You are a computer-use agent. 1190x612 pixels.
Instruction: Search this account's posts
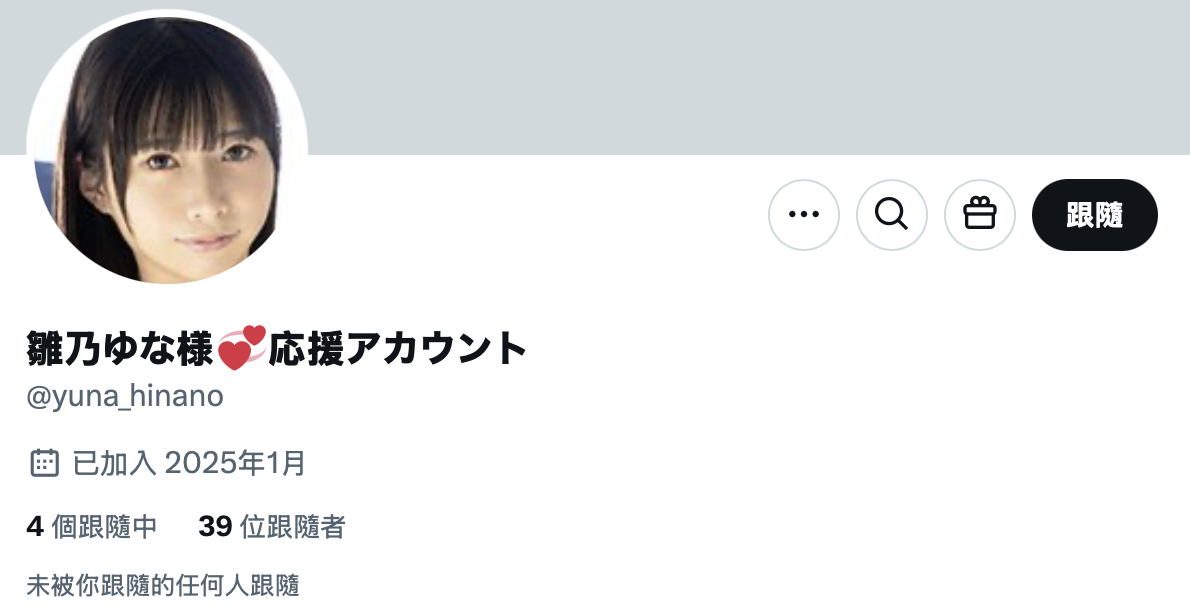point(891,214)
